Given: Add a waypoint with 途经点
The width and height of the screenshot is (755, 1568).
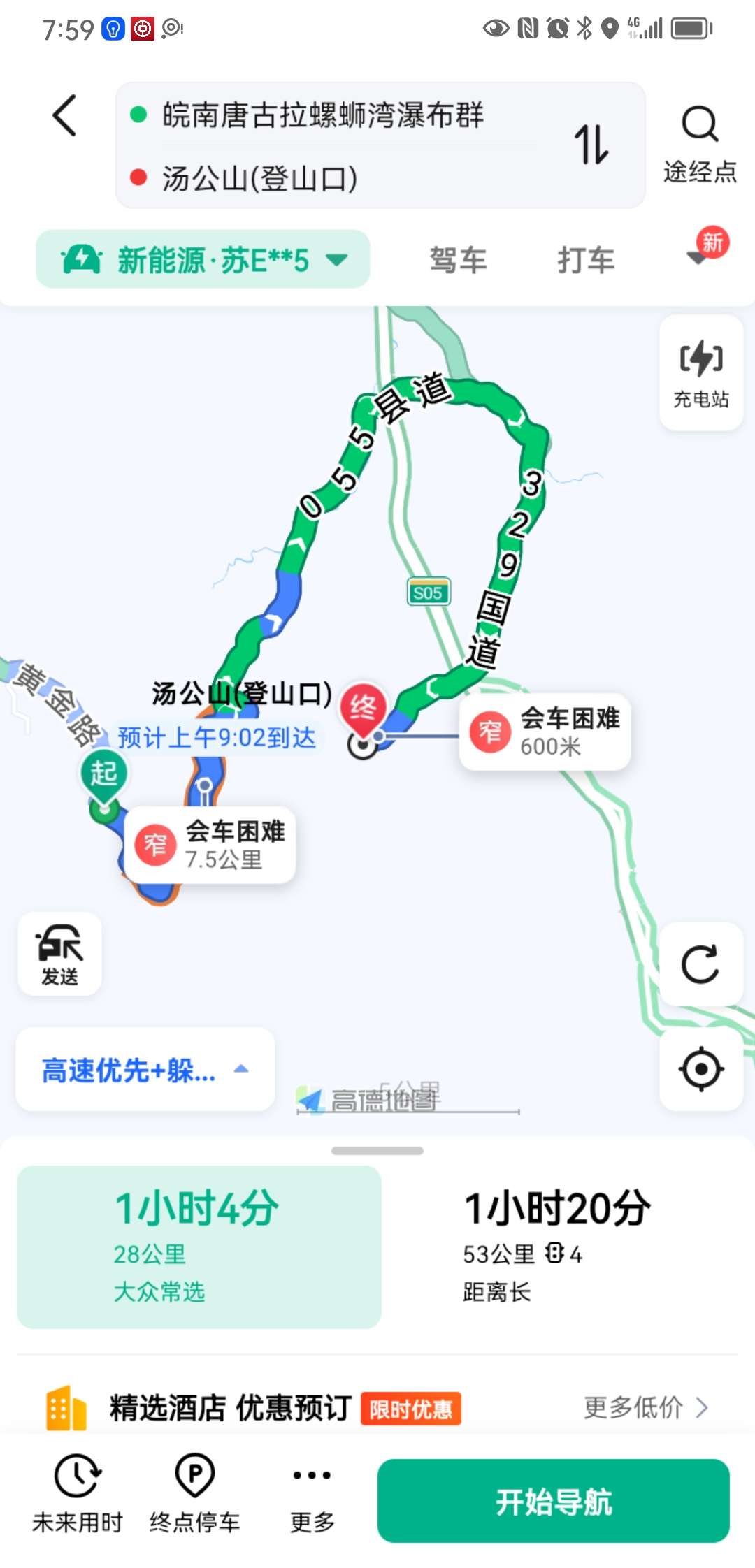Looking at the screenshot, I should (x=700, y=143).
